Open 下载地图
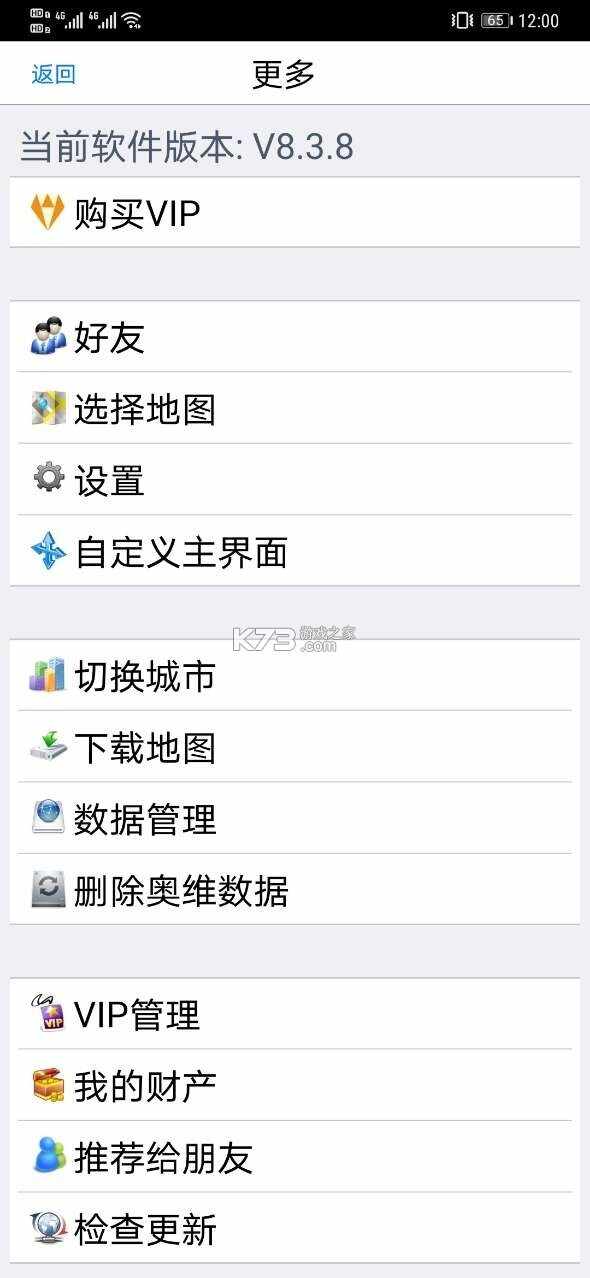 pyautogui.click(x=295, y=747)
